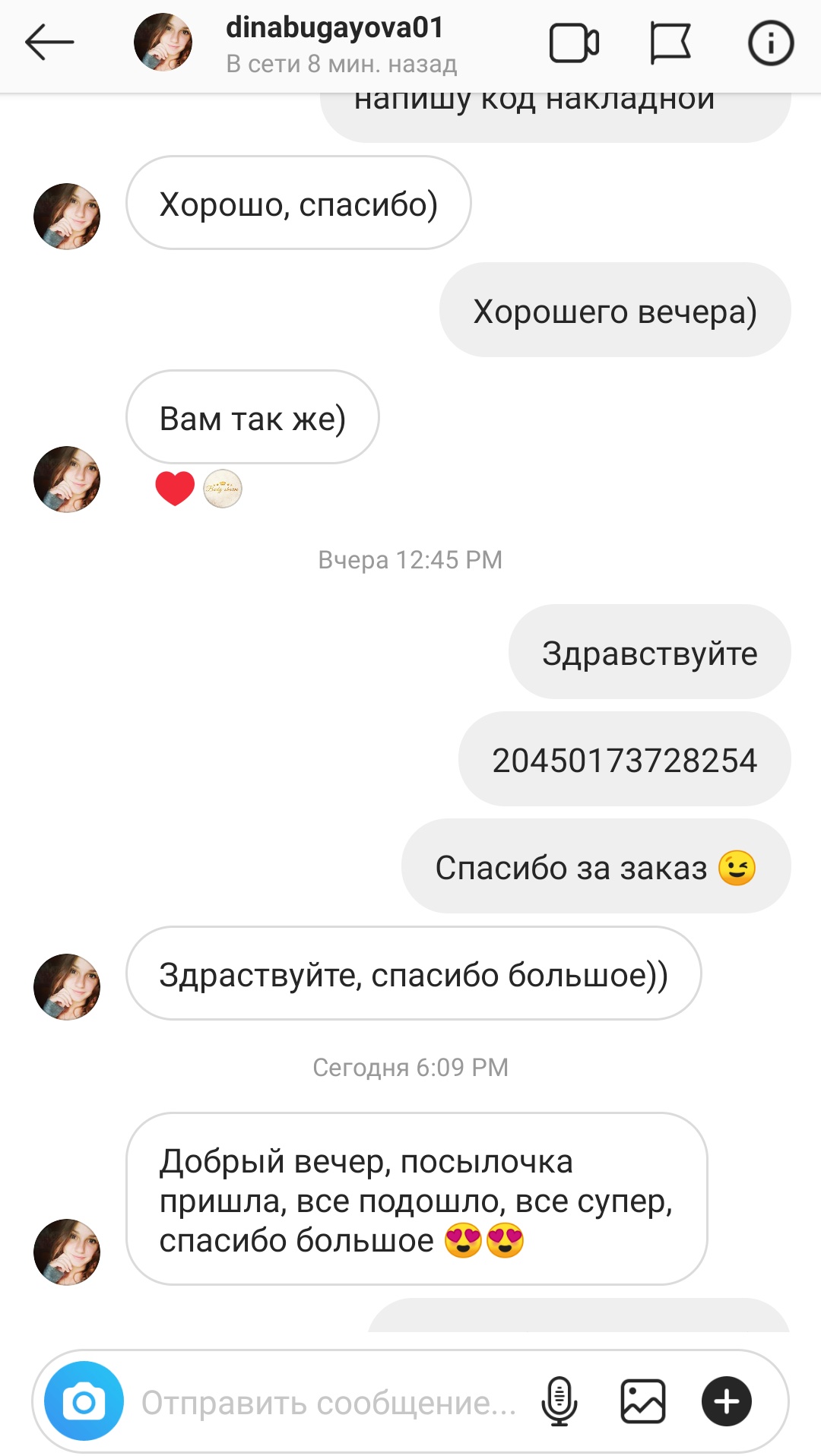The height and width of the screenshot is (1456, 821).
Task: Open conversation info details
Action: click(770, 43)
